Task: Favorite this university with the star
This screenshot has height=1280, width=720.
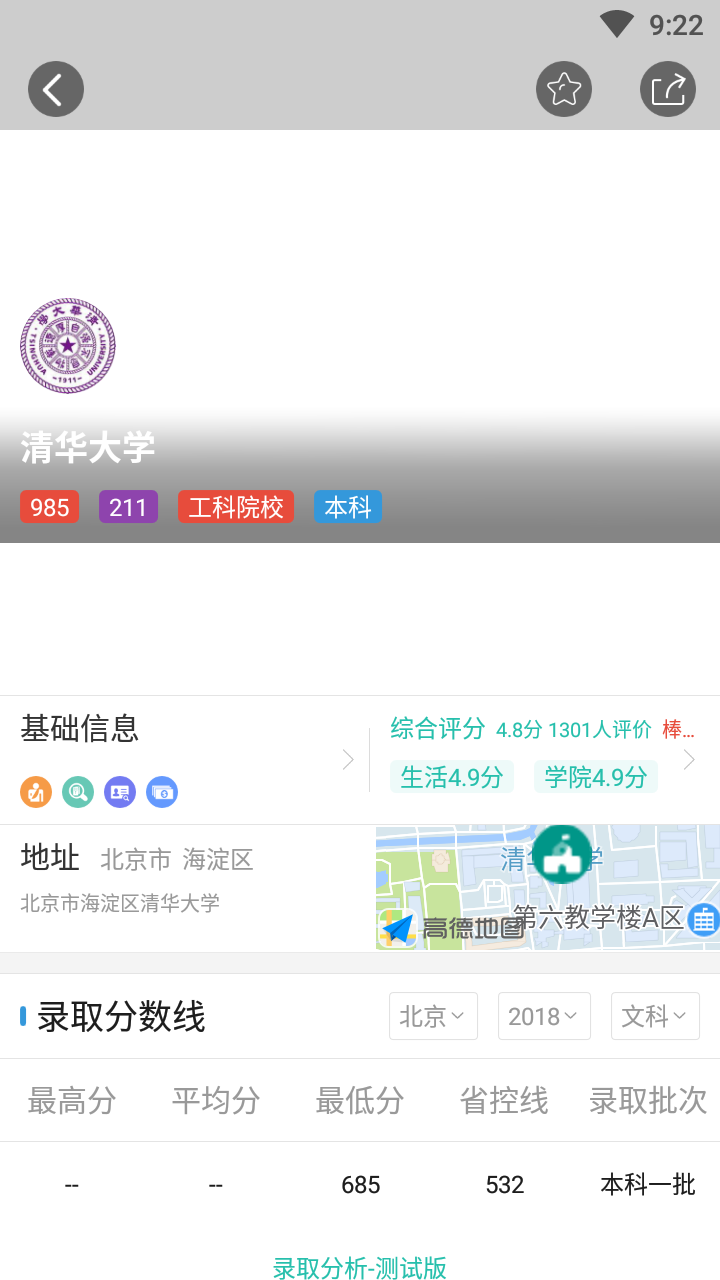Action: (564, 89)
